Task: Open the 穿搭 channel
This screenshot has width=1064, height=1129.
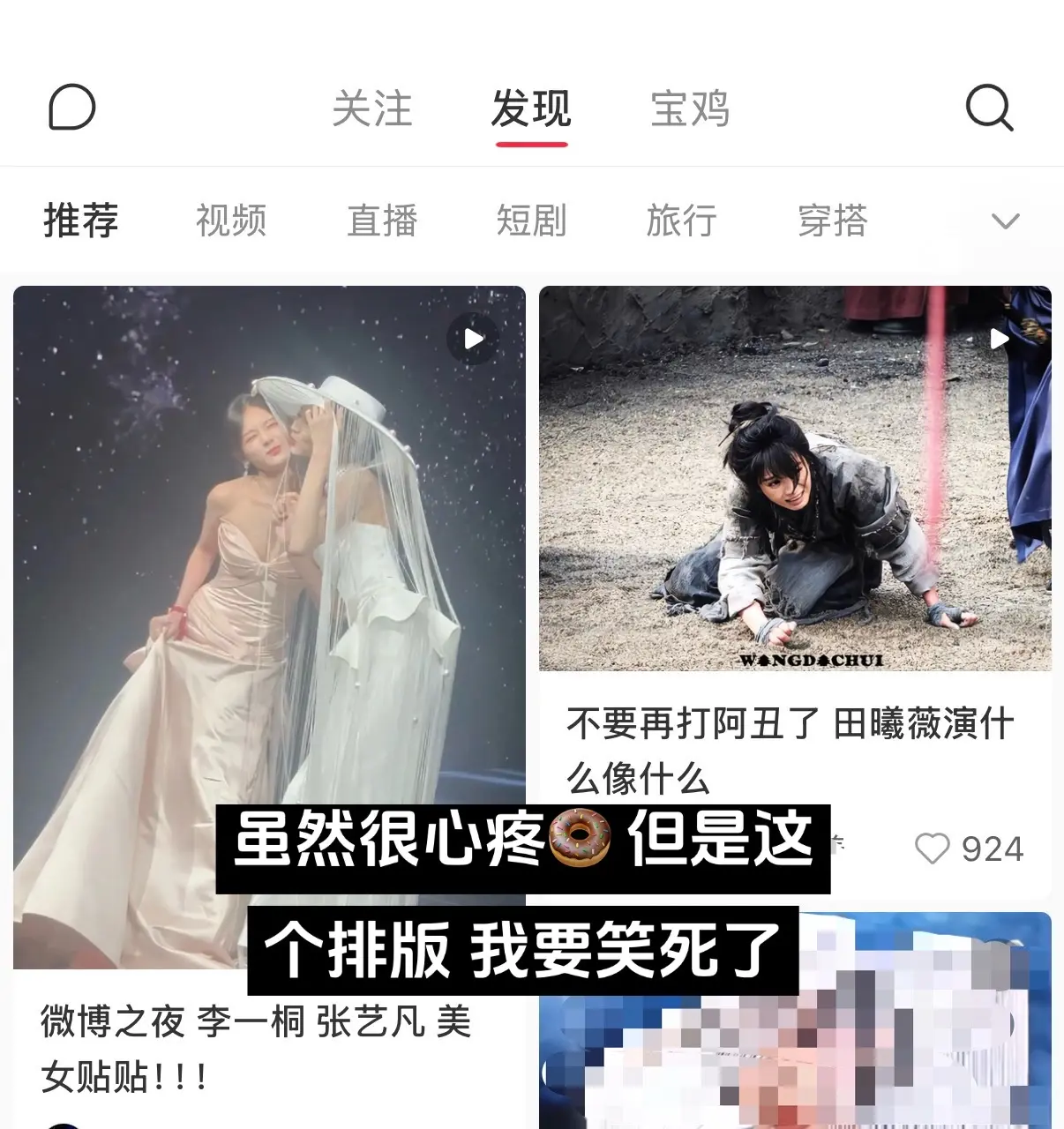Action: 831,221
